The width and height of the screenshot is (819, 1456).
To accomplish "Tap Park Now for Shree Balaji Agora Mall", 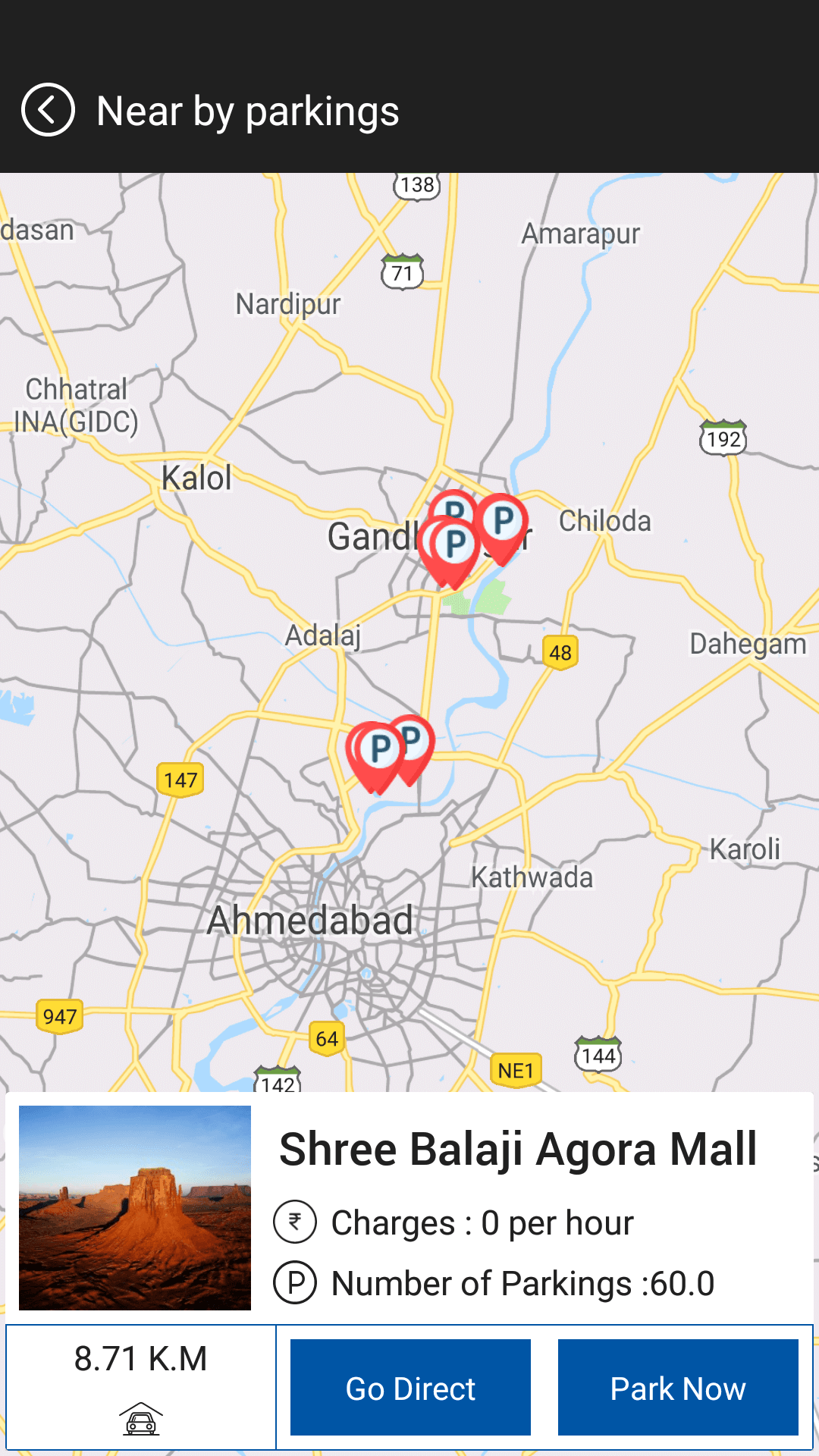I will [x=678, y=1387].
